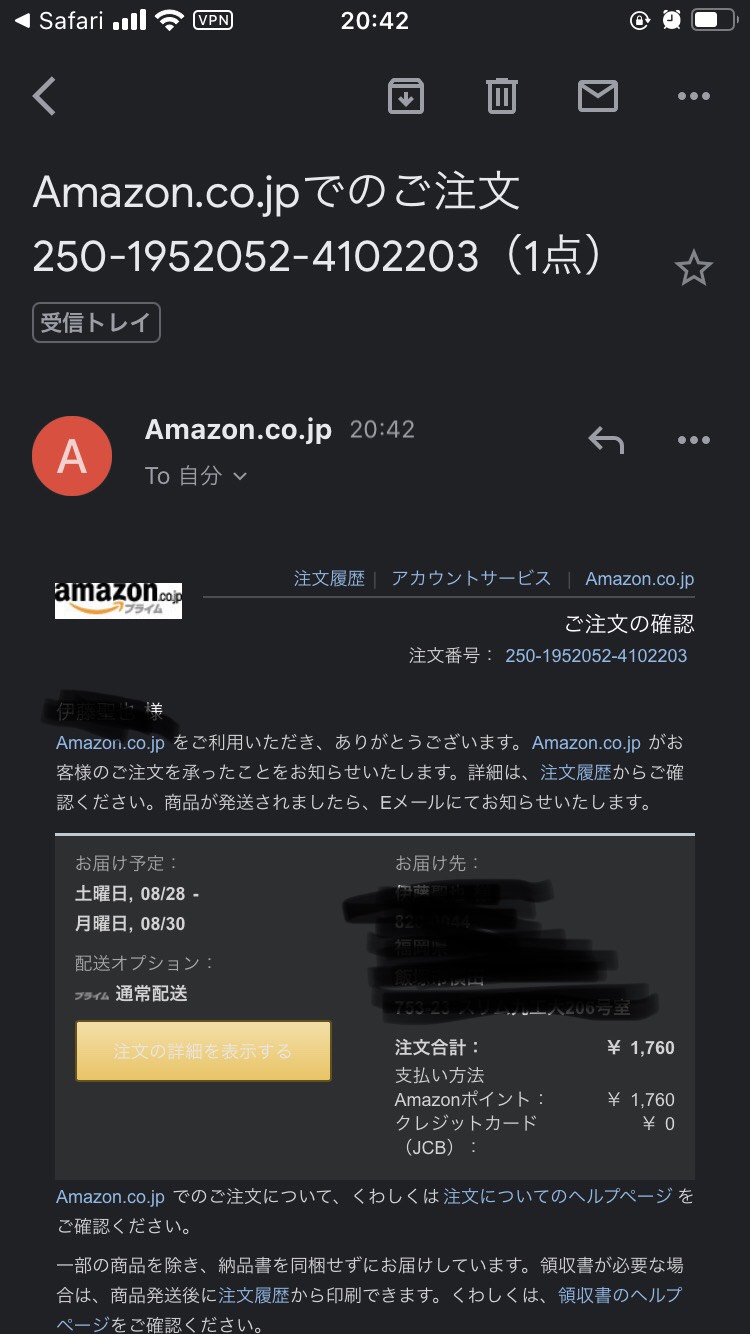Viewport: 750px width, 1334px height.
Task: Star this Amazon.co.jp order email
Action: click(x=693, y=268)
